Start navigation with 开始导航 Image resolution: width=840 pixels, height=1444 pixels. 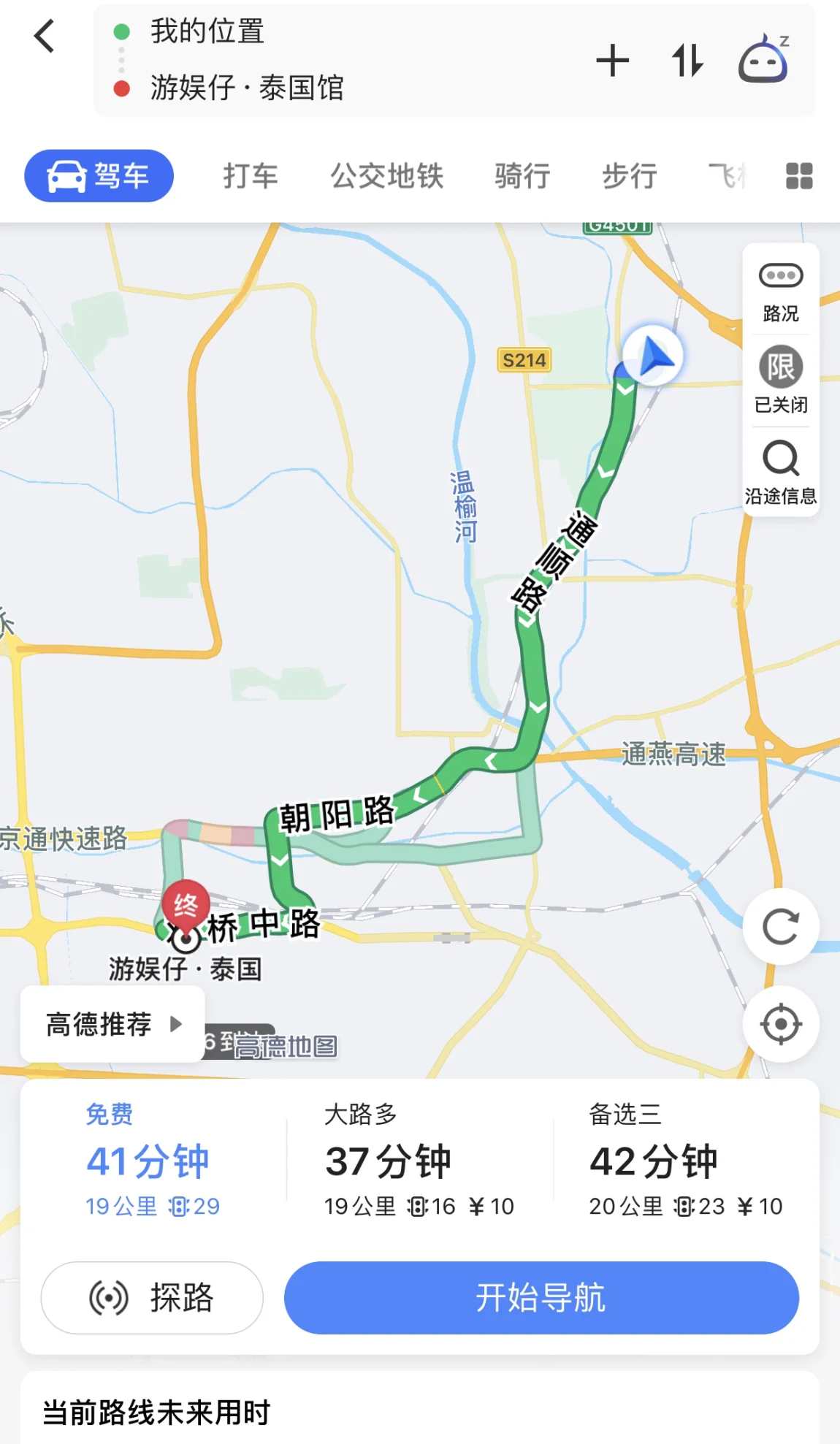pos(541,1298)
